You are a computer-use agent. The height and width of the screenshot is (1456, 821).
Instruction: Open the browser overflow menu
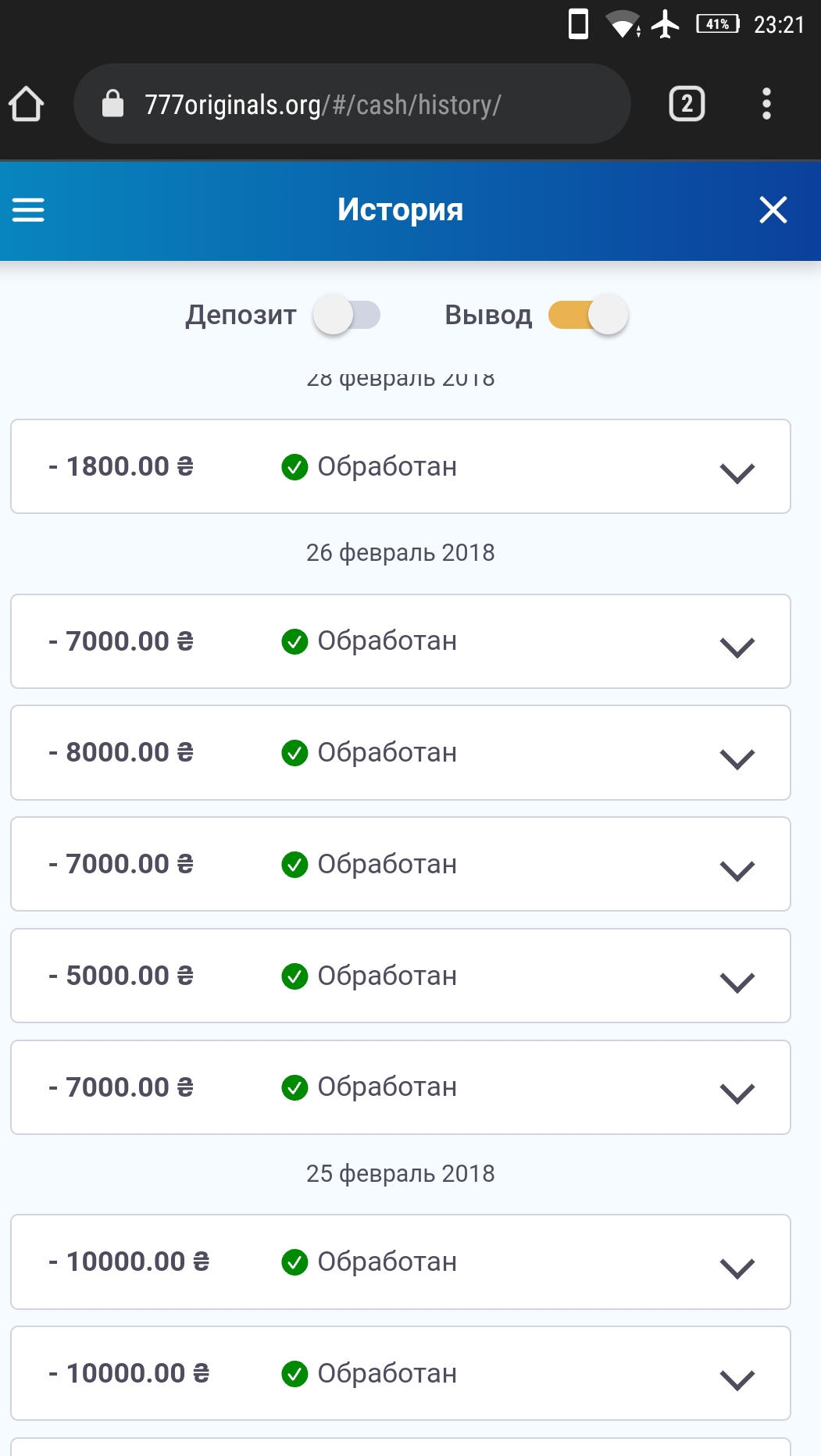(x=766, y=104)
